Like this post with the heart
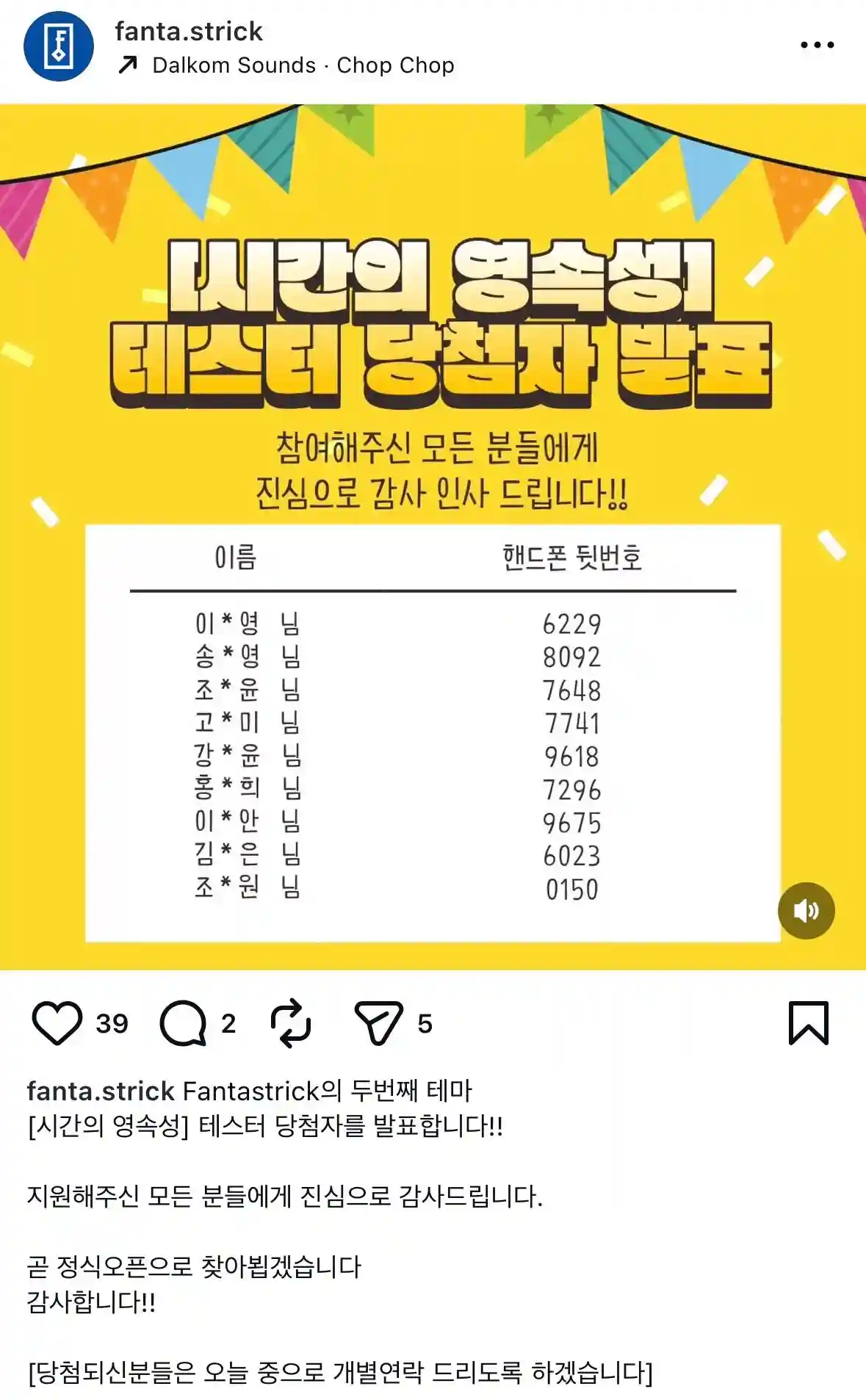Screen dimensions: 866x1400 pyautogui.click(x=57, y=1022)
